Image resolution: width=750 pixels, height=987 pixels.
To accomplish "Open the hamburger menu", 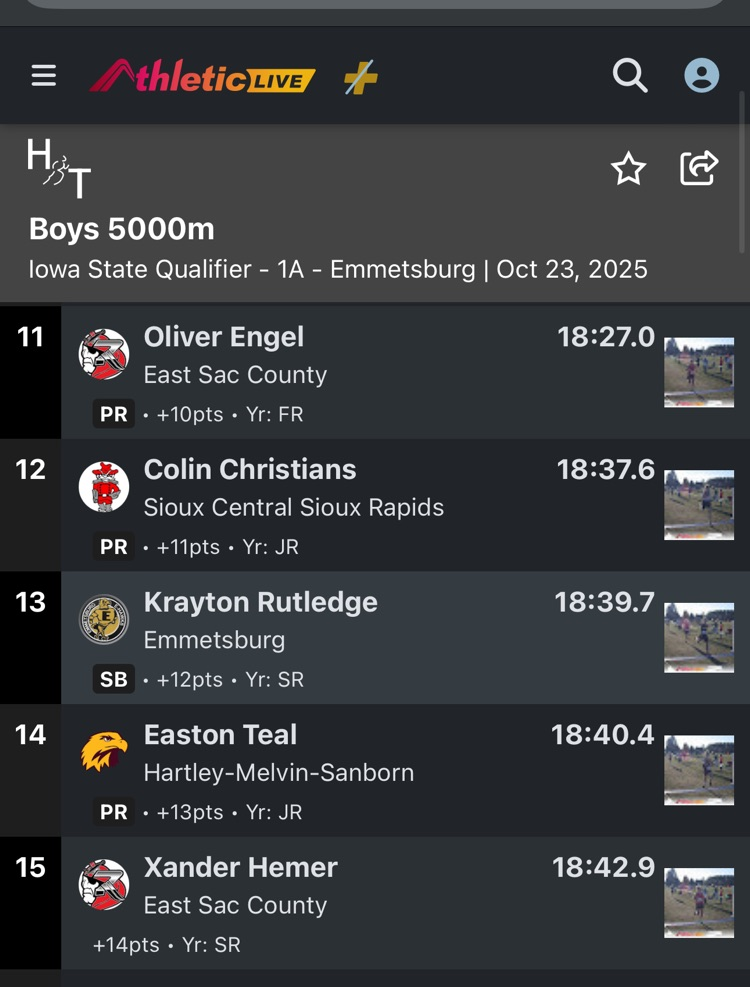I will pyautogui.click(x=44, y=76).
